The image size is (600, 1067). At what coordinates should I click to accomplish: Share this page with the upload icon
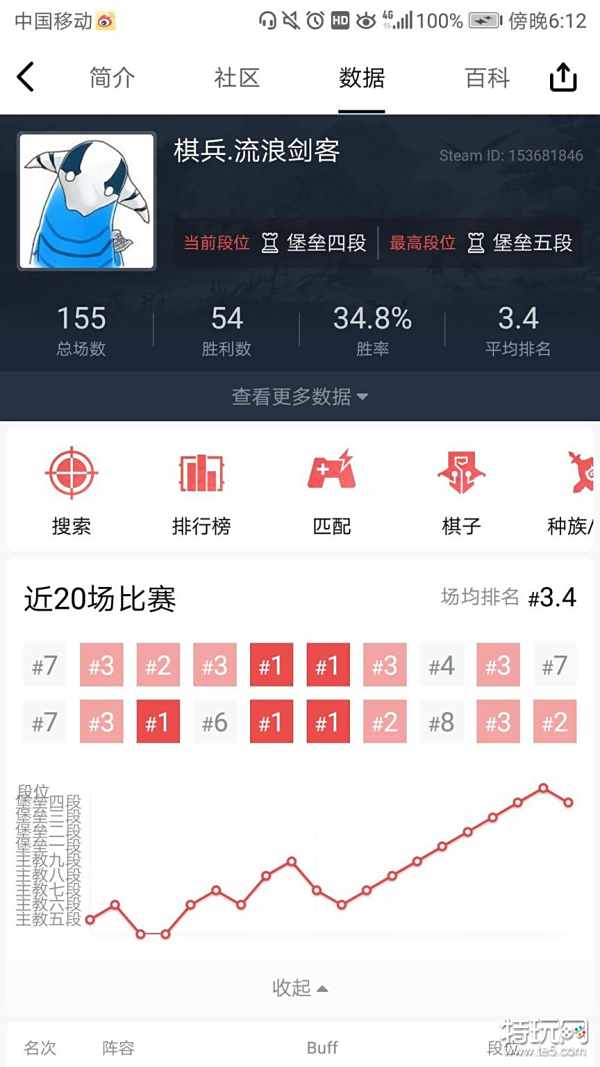click(x=563, y=77)
